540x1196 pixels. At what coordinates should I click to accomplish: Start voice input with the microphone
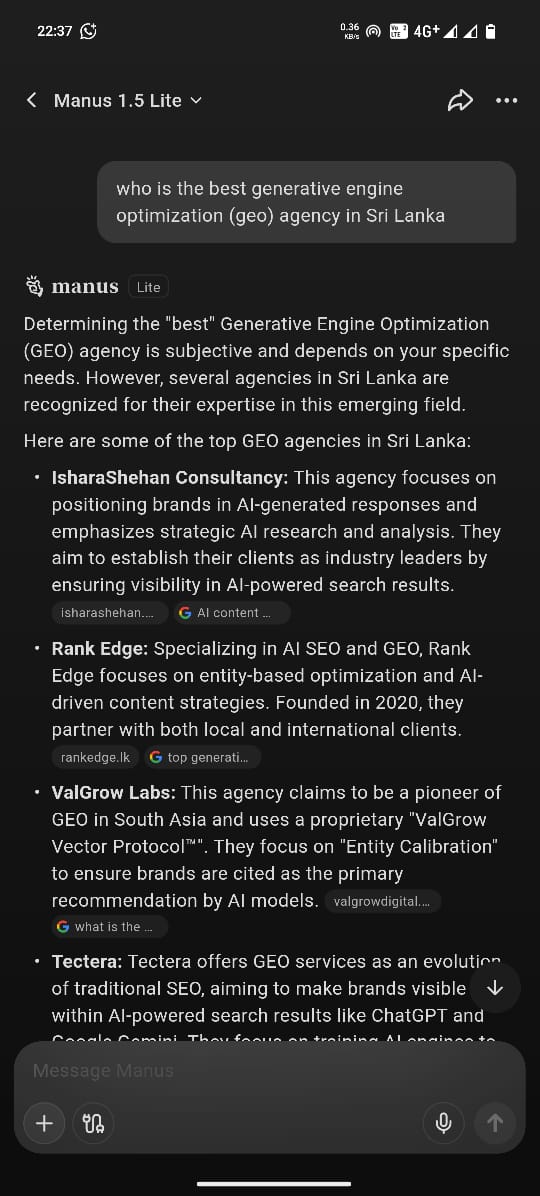point(443,1124)
